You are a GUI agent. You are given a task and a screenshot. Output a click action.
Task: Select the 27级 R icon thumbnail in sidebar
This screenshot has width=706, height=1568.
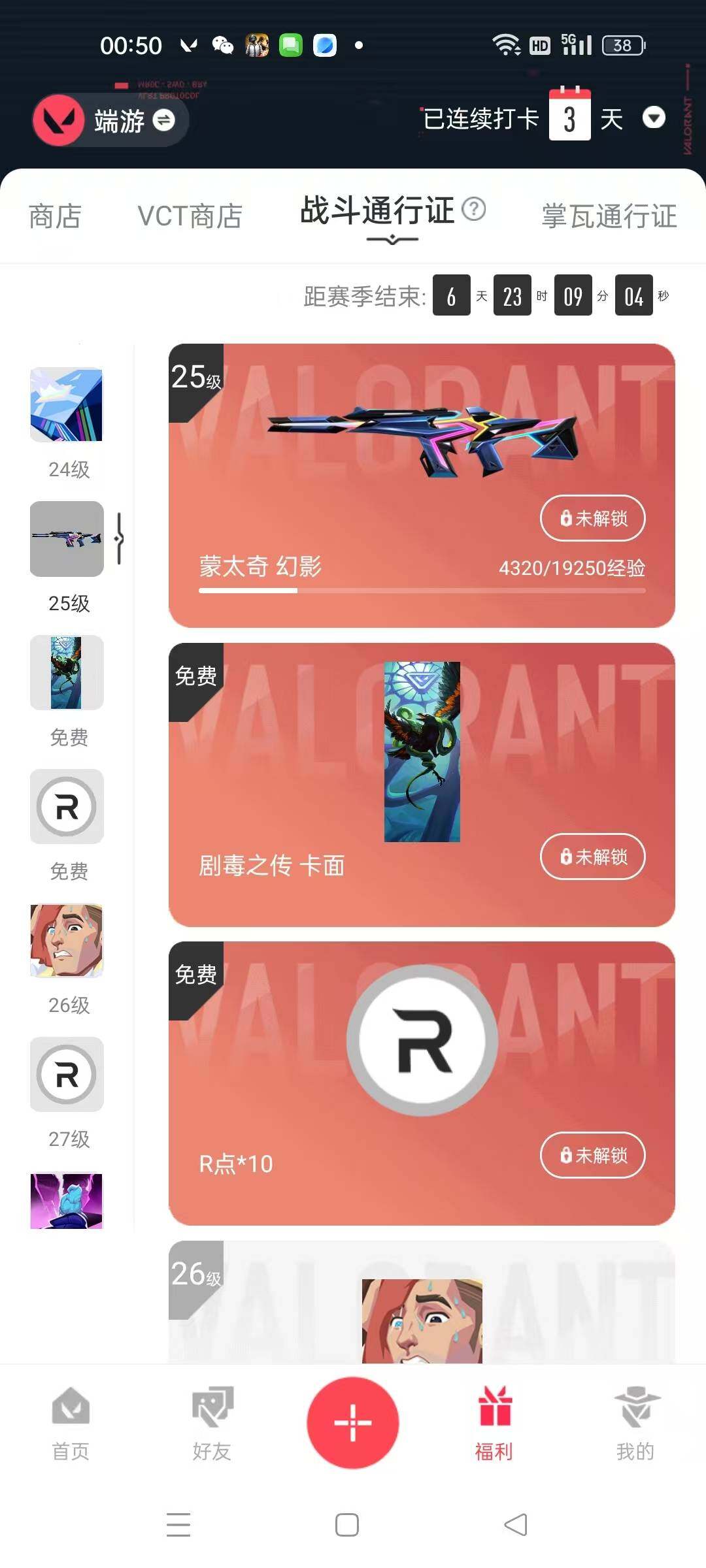pyautogui.click(x=66, y=1075)
